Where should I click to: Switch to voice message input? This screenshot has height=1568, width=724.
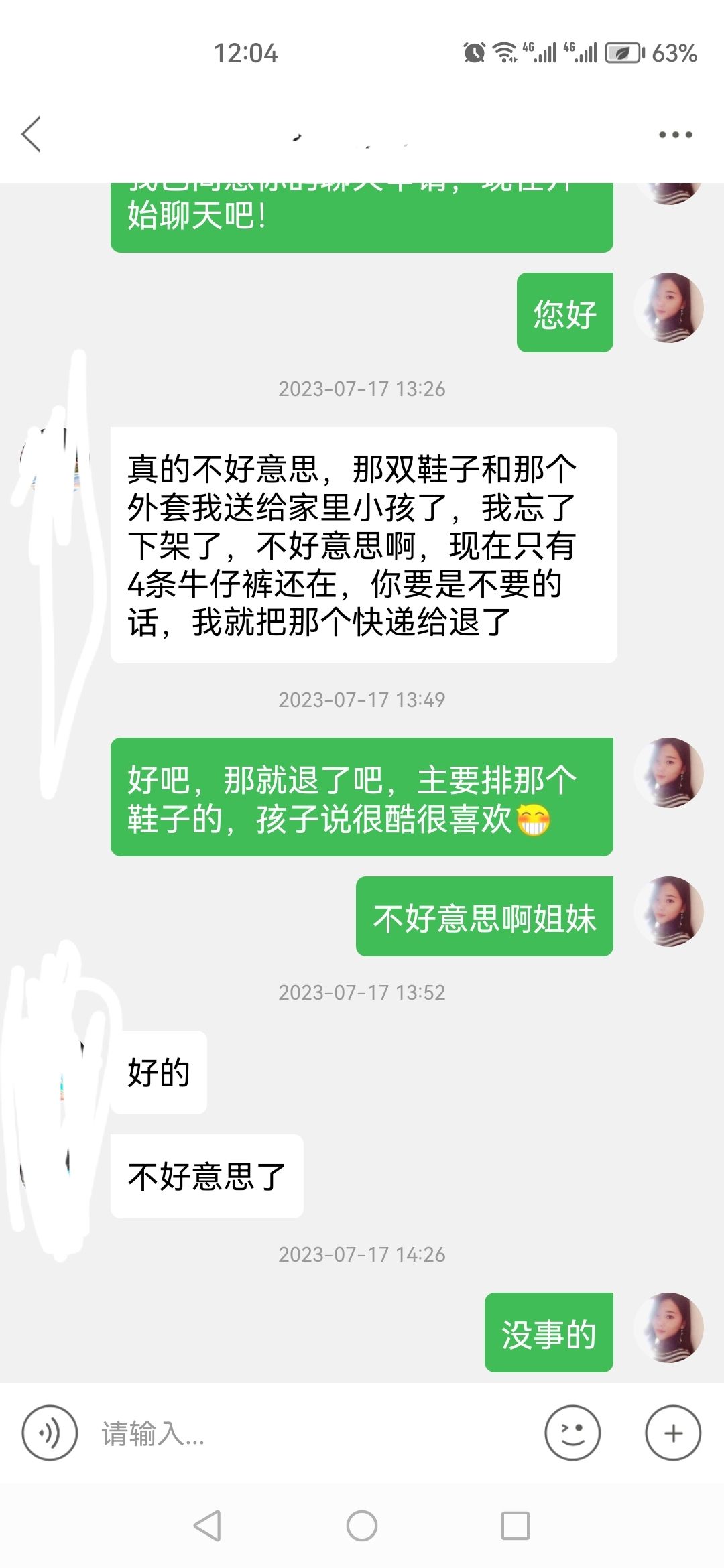point(50,1433)
